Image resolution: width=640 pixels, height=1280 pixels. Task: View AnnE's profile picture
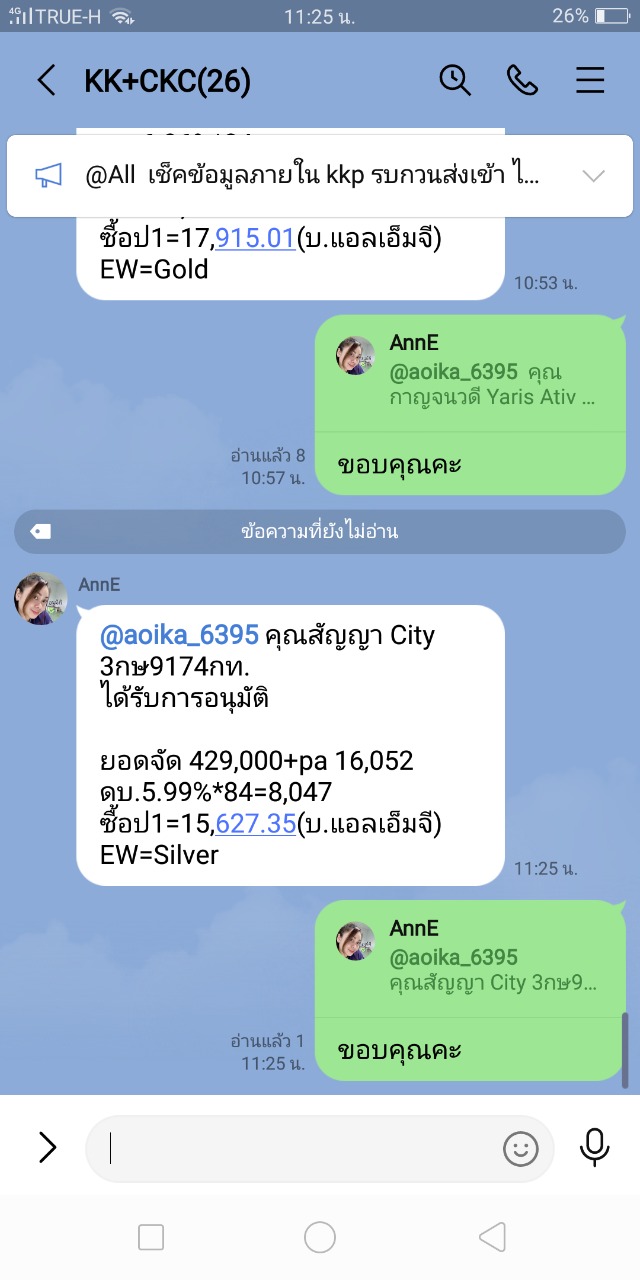[x=40, y=598]
